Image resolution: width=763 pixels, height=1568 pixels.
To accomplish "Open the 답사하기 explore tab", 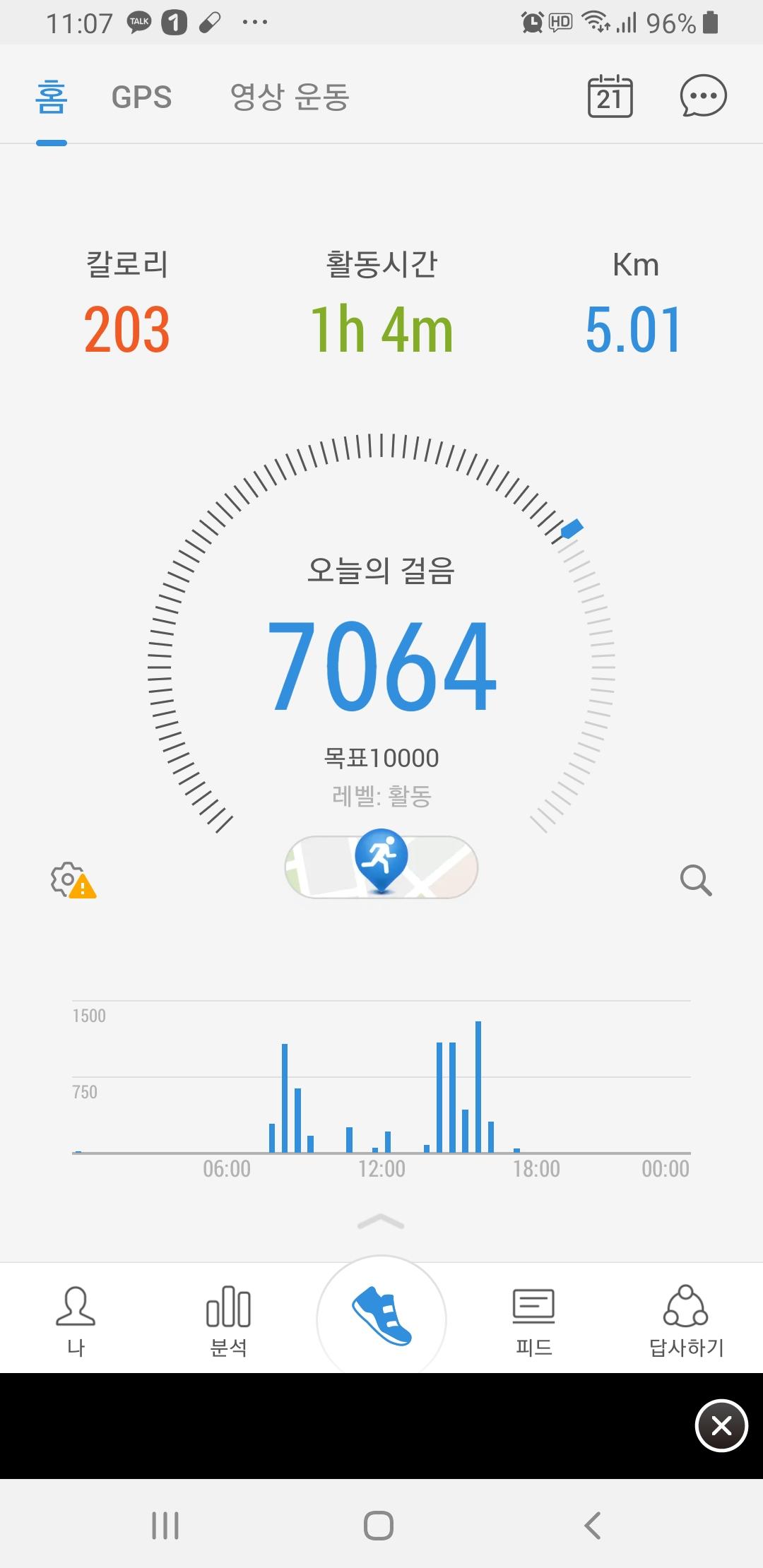I will pos(686,1319).
